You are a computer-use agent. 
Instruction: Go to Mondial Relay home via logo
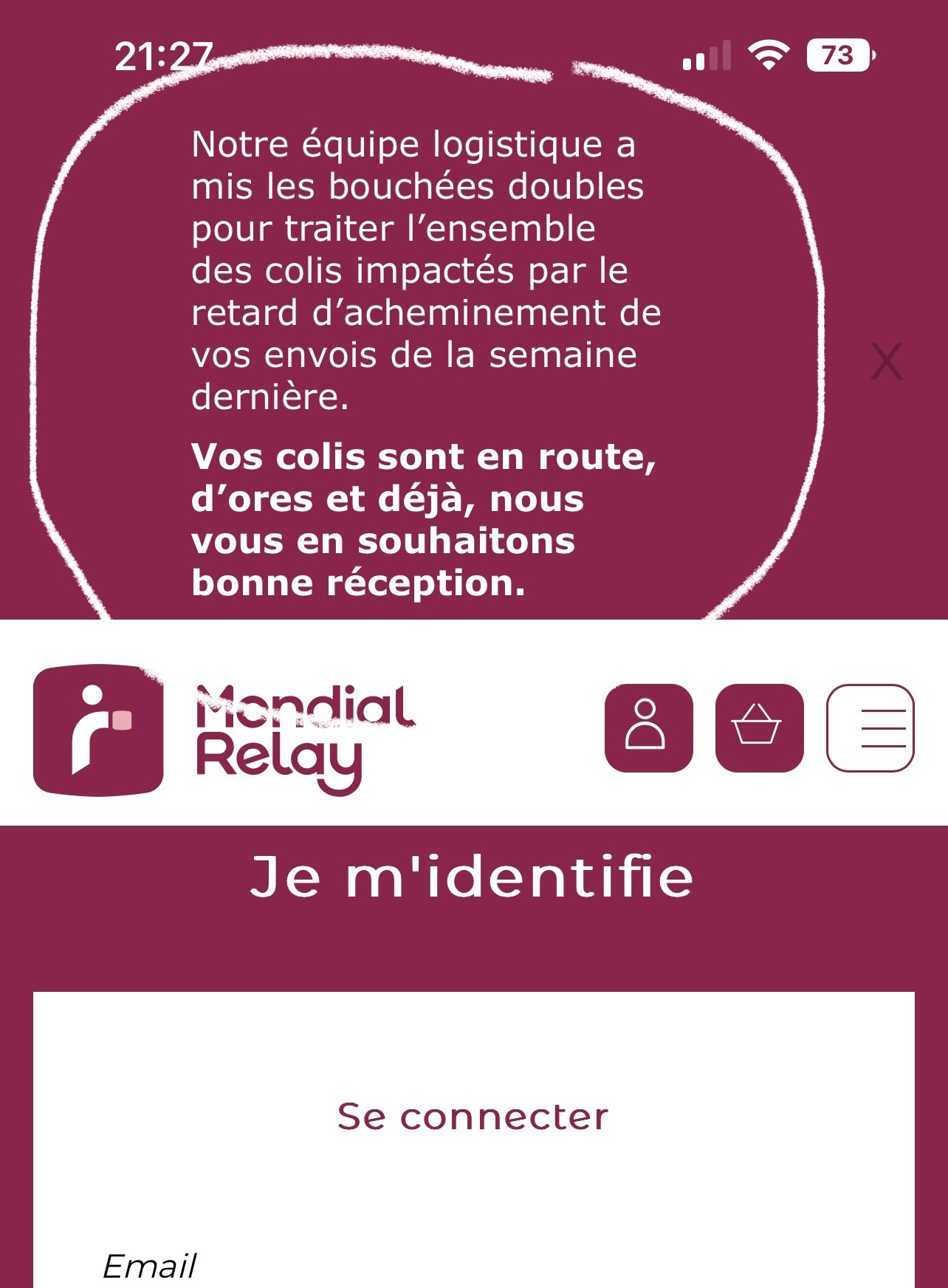click(221, 730)
